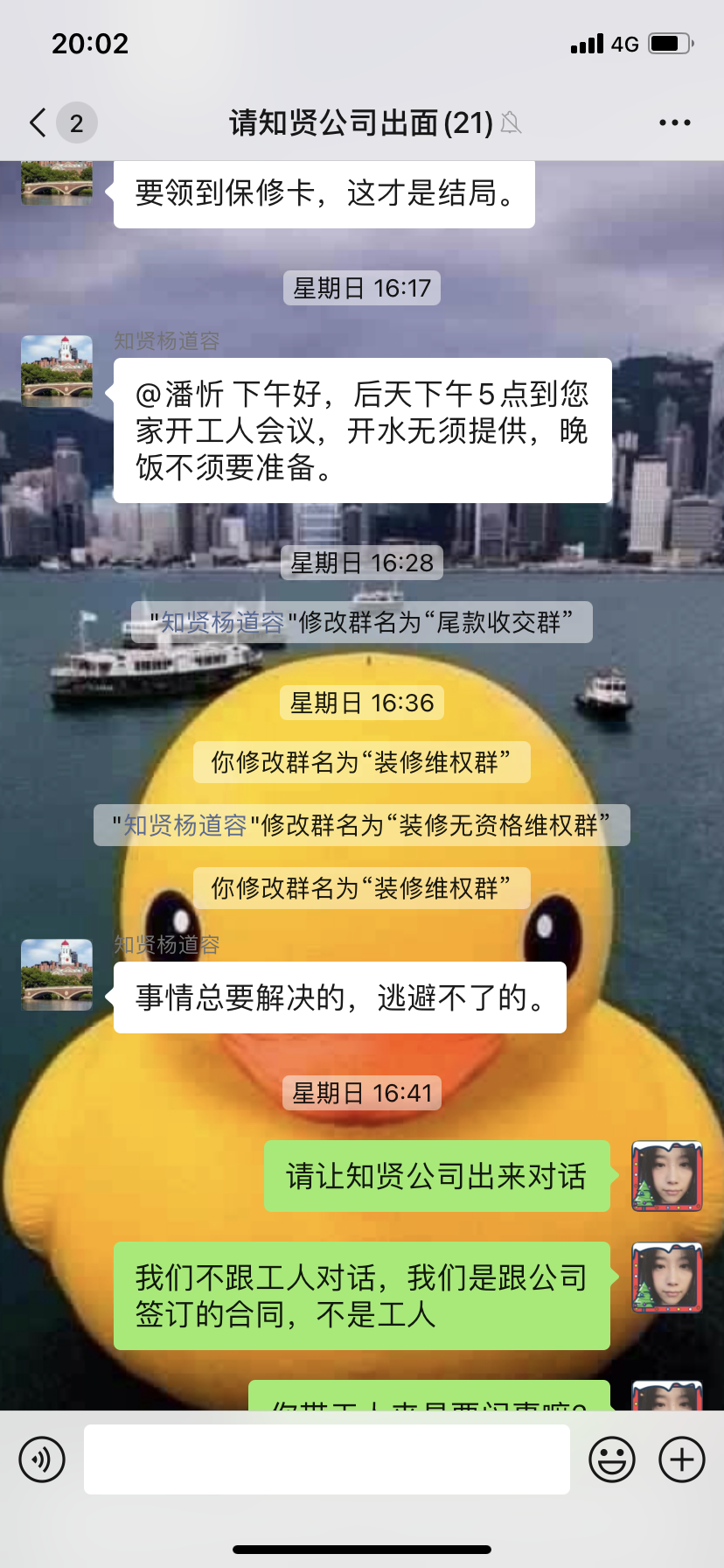This screenshot has height=1568, width=724.
Task: Open the emoji sticker panel
Action: pos(612,1459)
